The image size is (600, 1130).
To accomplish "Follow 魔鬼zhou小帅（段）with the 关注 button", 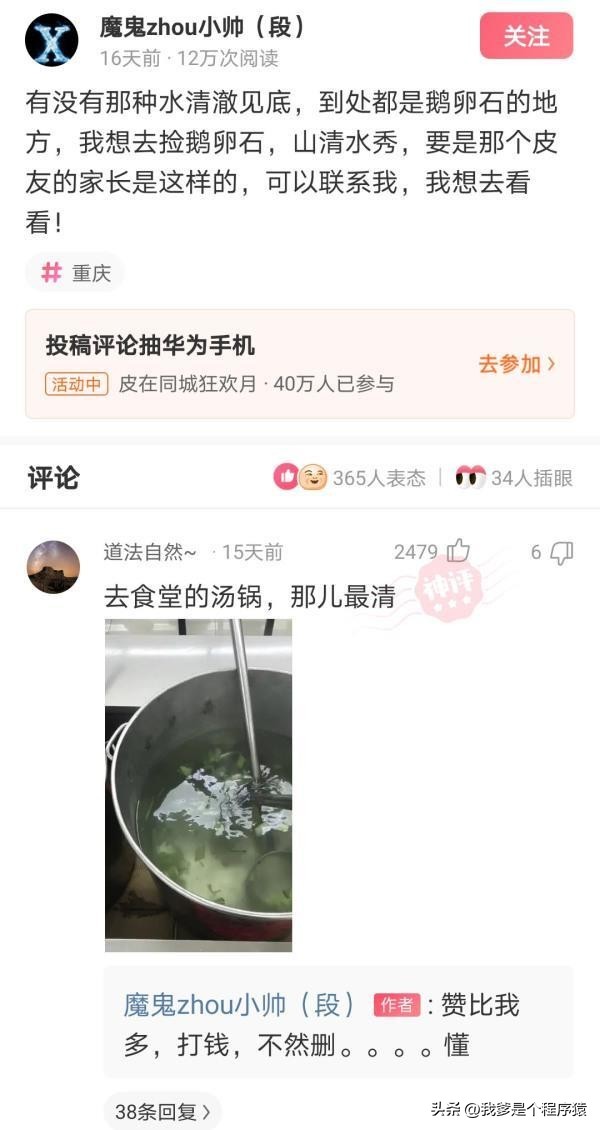I will pos(526,37).
